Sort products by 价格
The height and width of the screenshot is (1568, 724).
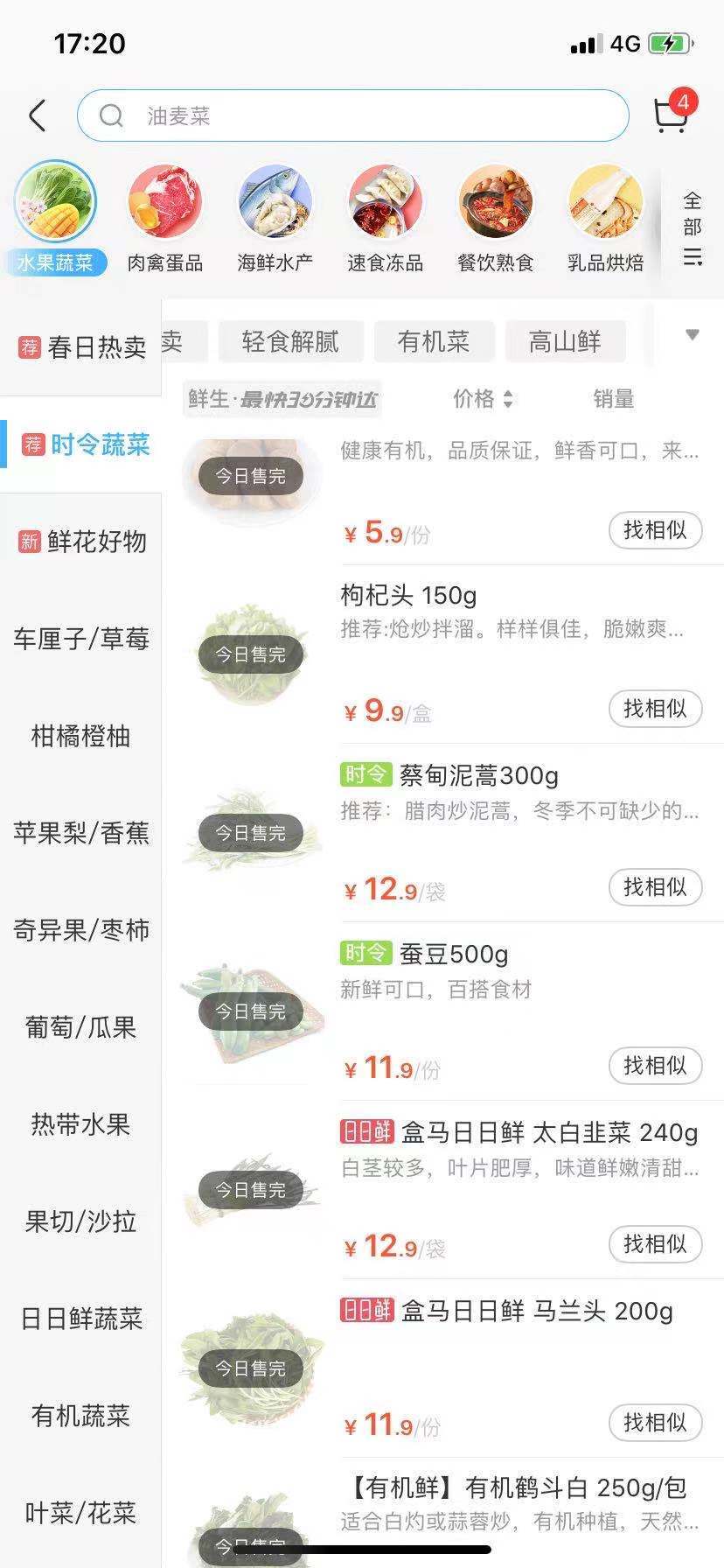point(483,399)
